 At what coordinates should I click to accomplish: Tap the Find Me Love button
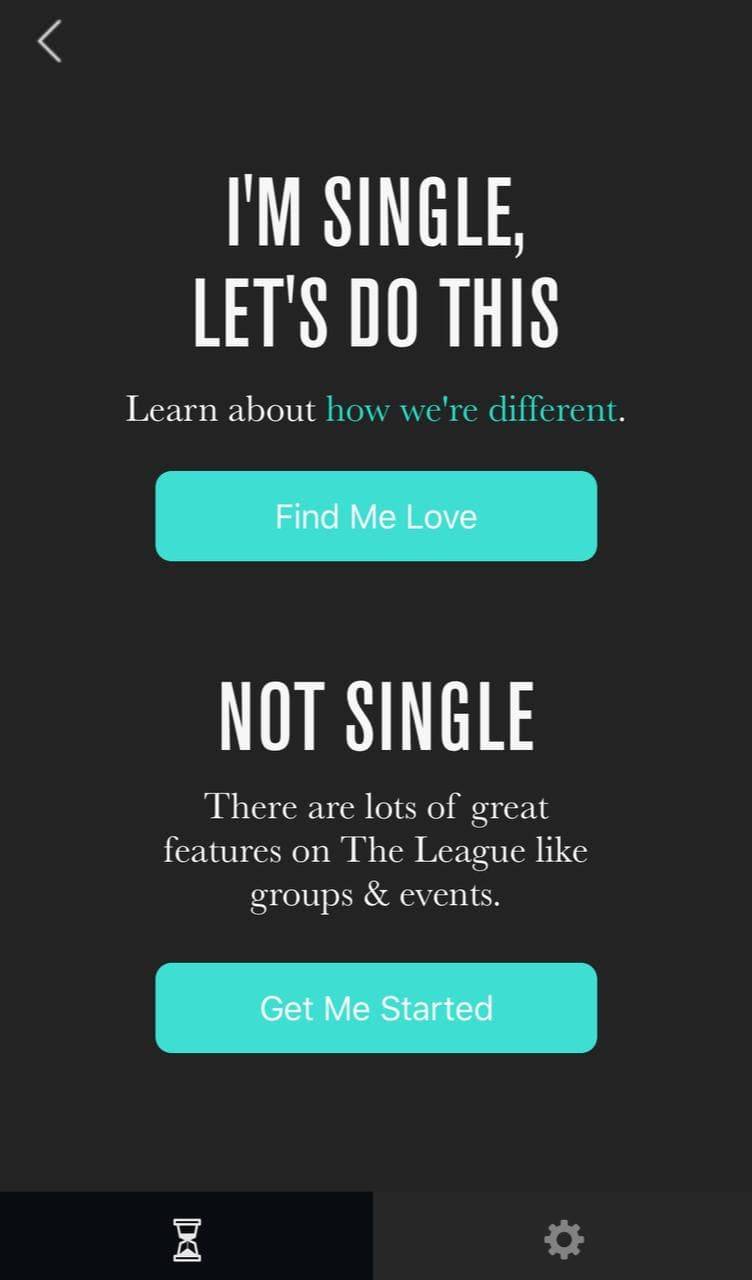[x=376, y=516]
